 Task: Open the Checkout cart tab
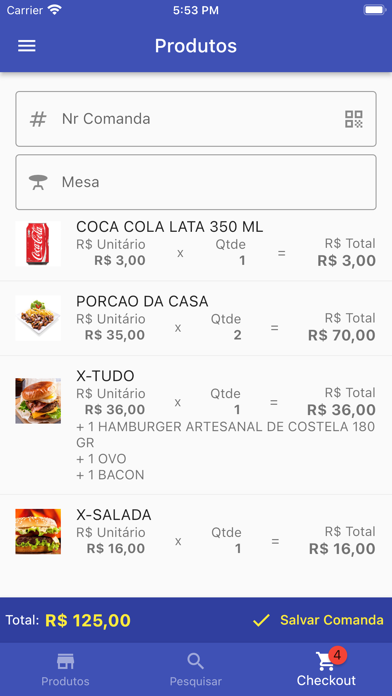326,669
